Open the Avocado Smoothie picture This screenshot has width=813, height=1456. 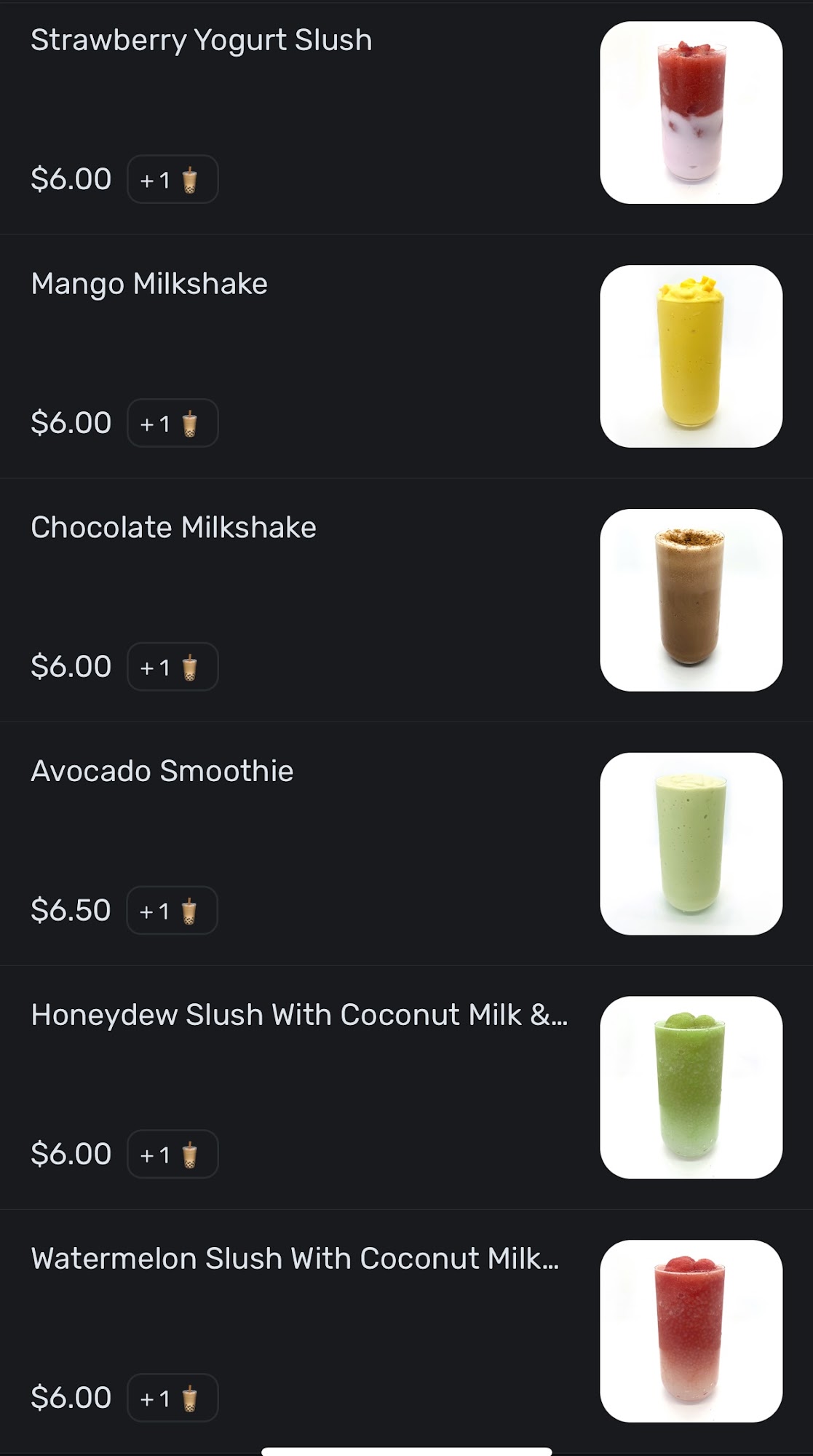pos(691,844)
